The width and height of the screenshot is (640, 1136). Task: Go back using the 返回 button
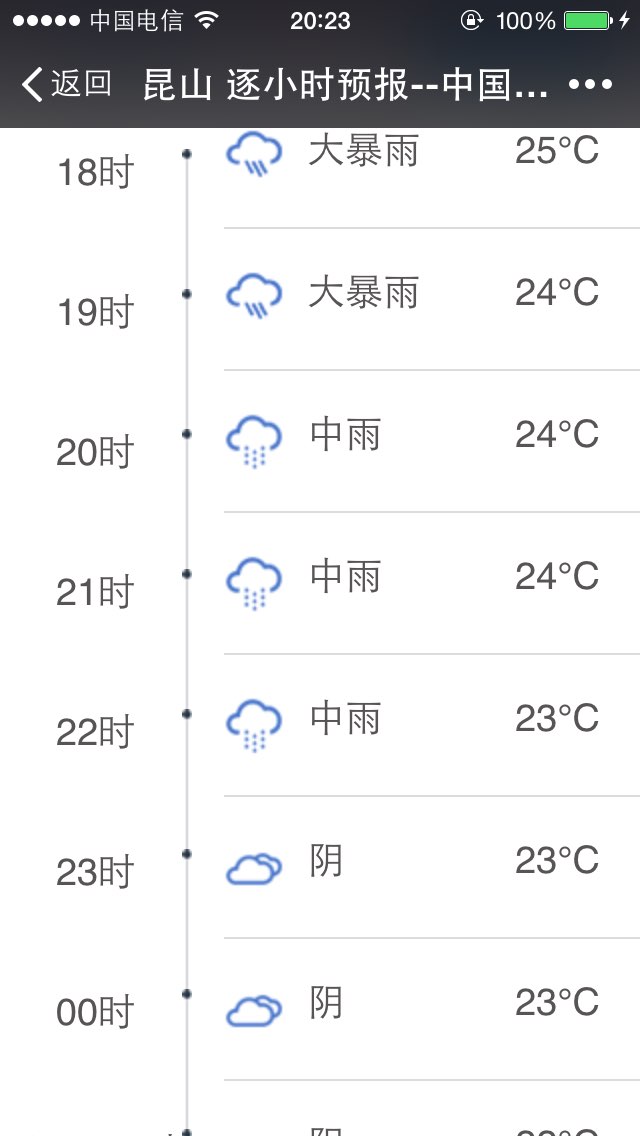(66, 84)
